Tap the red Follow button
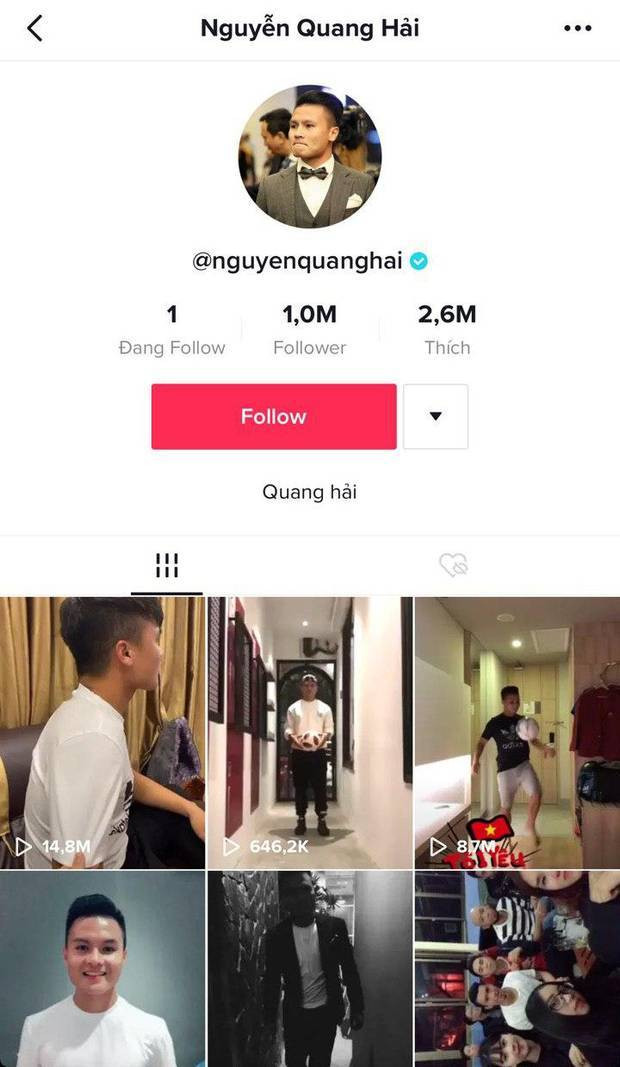This screenshot has height=1067, width=620. point(273,416)
